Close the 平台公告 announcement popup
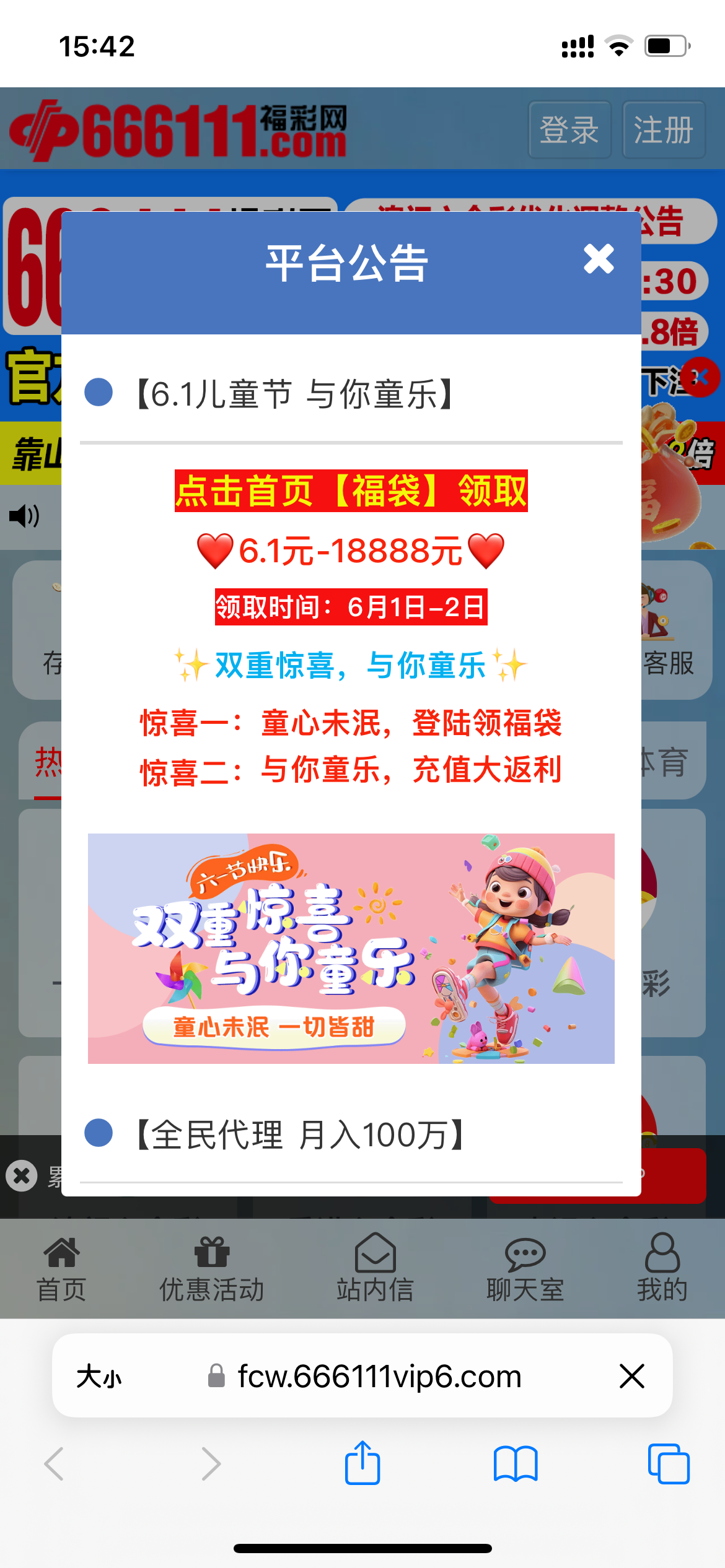 599,259
